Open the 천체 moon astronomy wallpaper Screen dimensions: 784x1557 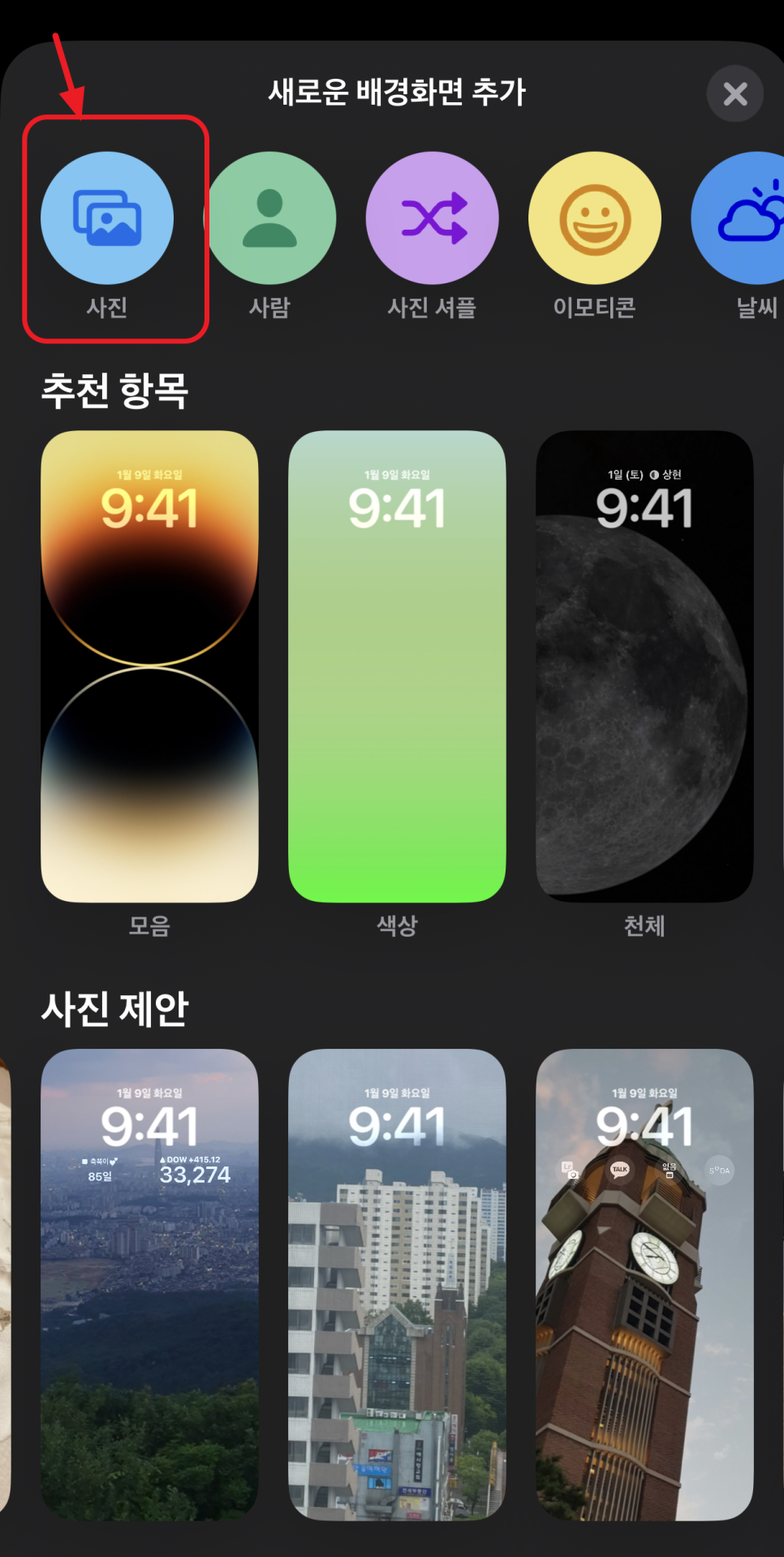[x=644, y=666]
